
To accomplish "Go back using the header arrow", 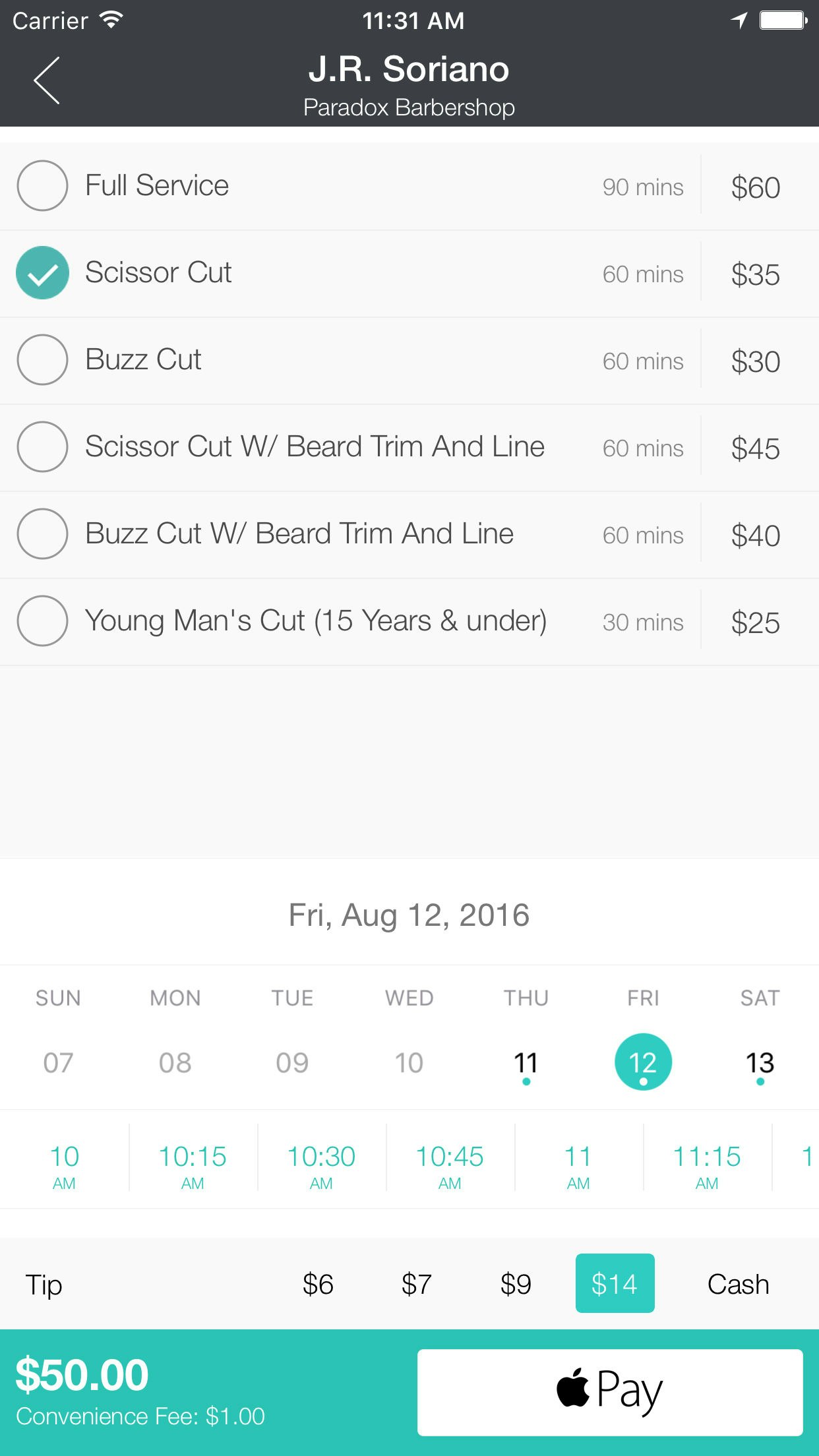I will (x=46, y=80).
